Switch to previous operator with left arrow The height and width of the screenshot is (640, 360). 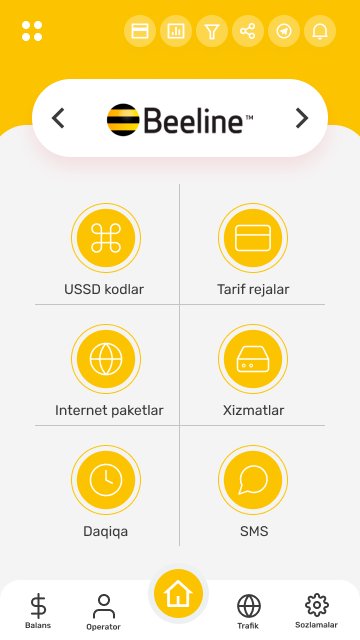click(58, 118)
